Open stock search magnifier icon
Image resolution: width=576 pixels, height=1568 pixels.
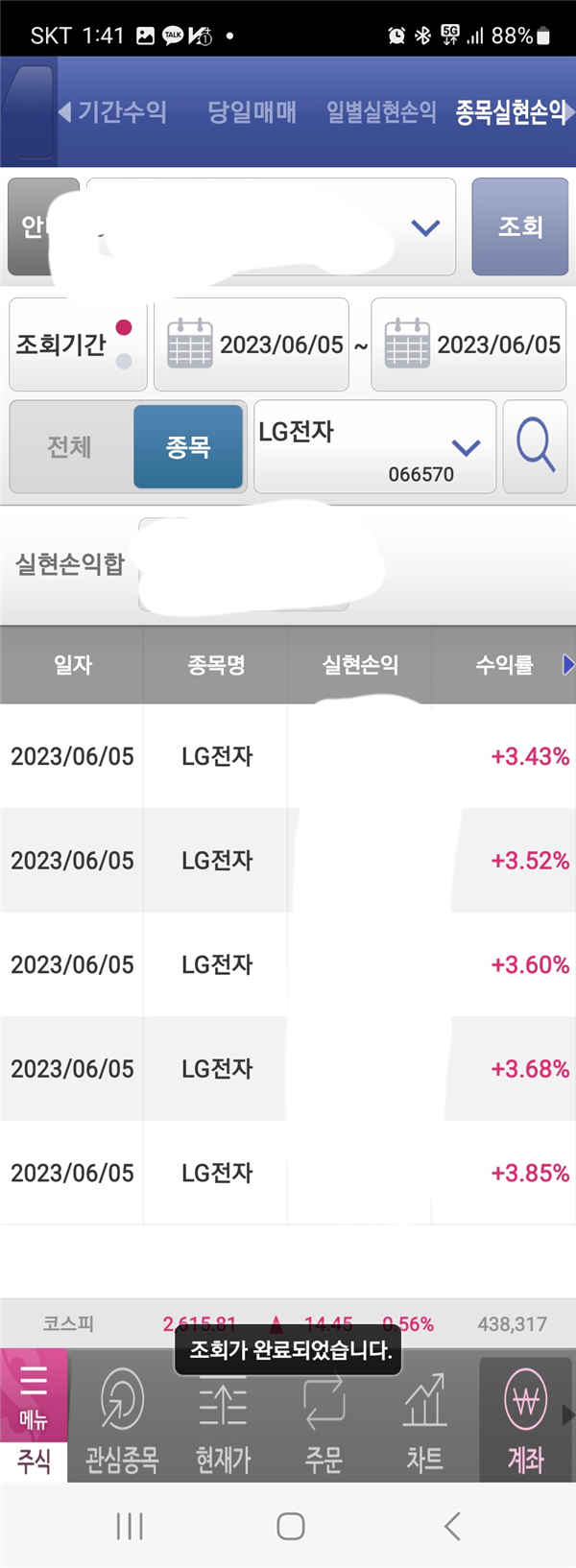[535, 447]
